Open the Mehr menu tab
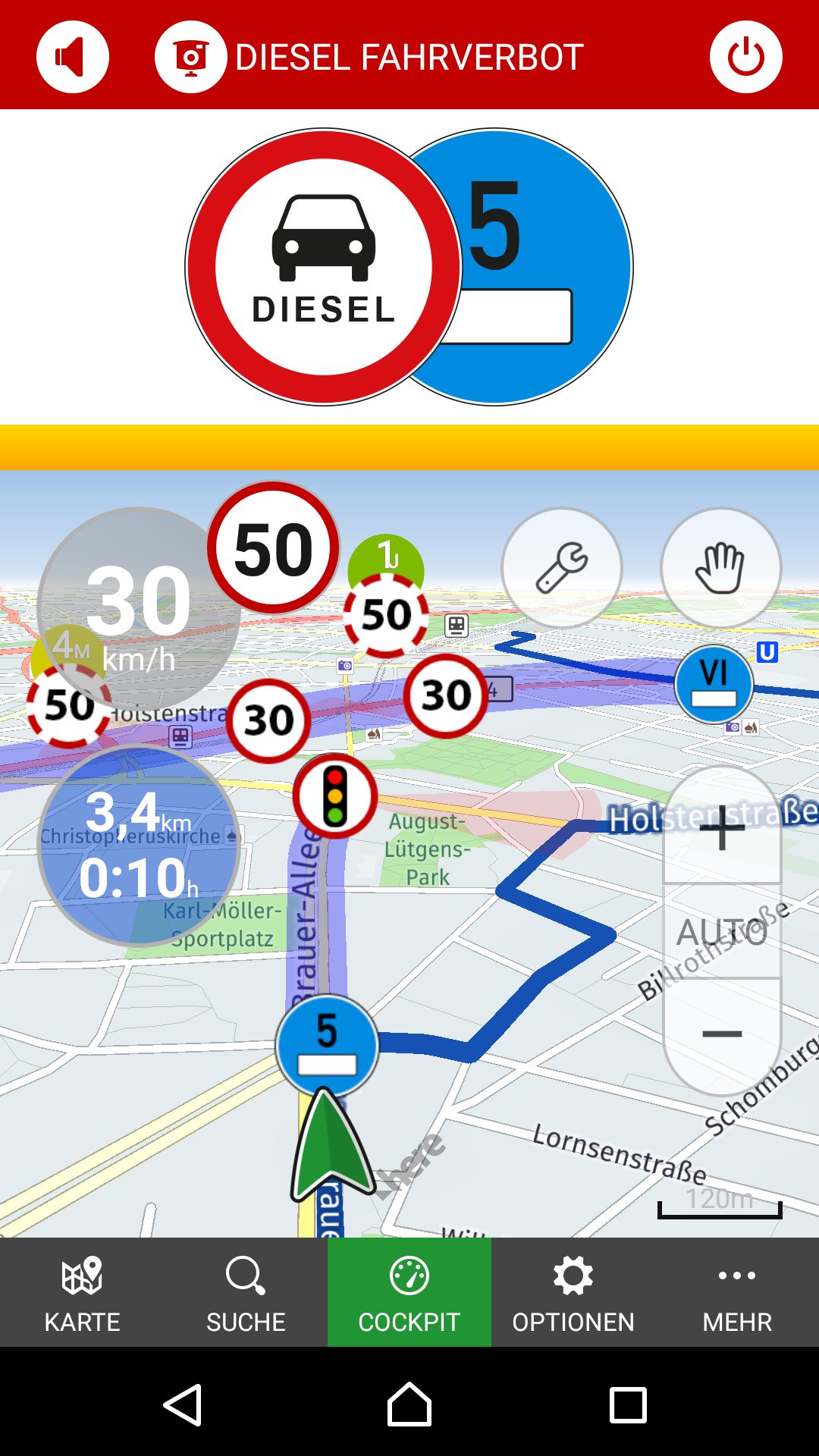The width and height of the screenshot is (819, 1456). coord(737,1292)
